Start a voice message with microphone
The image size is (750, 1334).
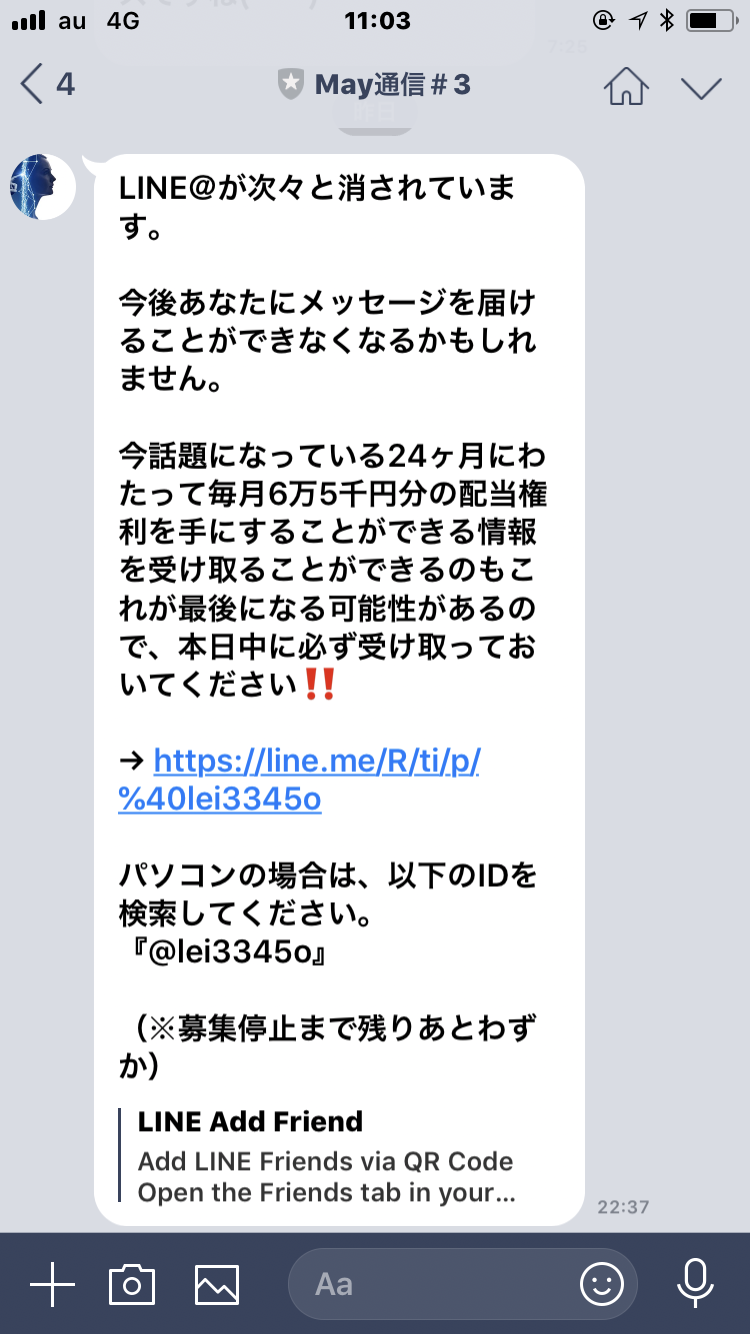pyautogui.click(x=694, y=1284)
